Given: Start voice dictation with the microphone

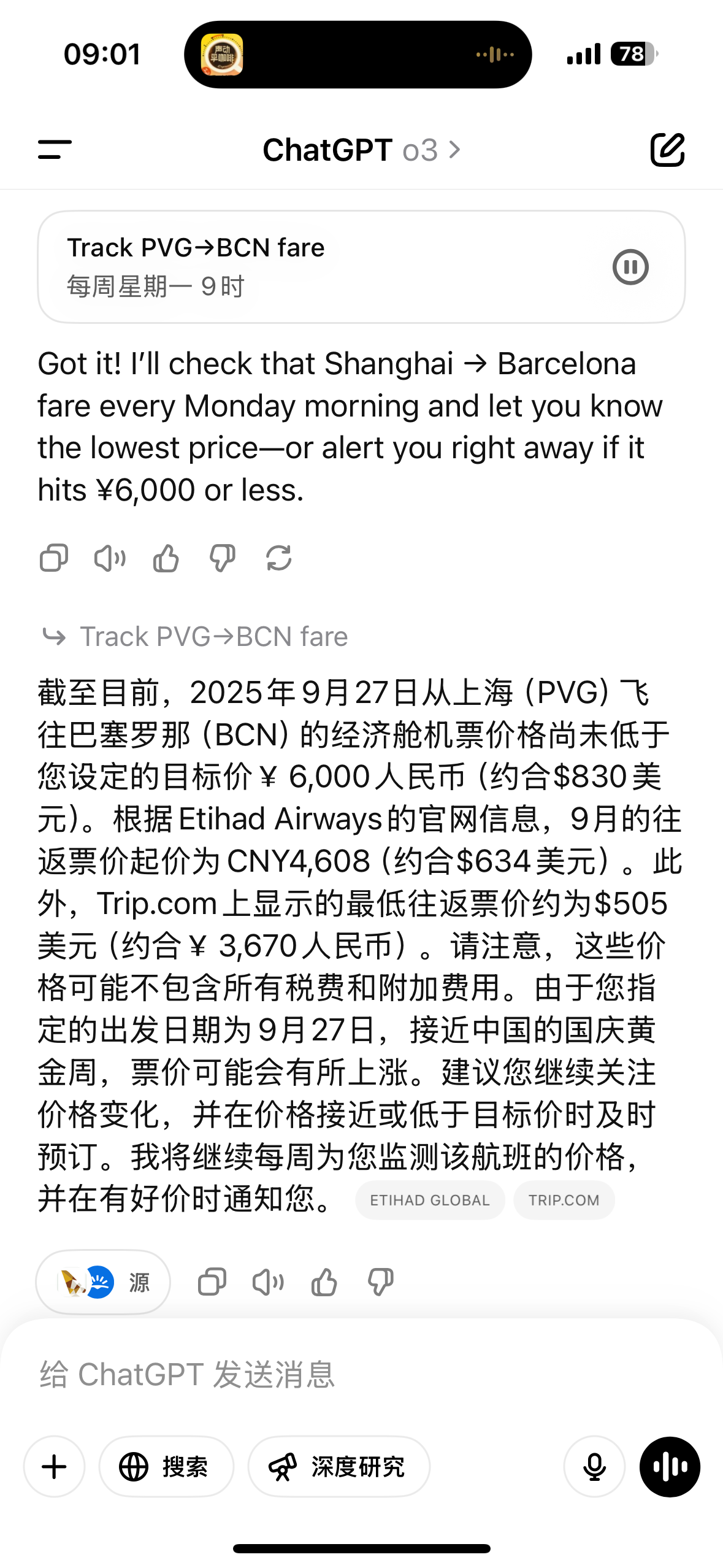Looking at the screenshot, I should coord(594,1467).
